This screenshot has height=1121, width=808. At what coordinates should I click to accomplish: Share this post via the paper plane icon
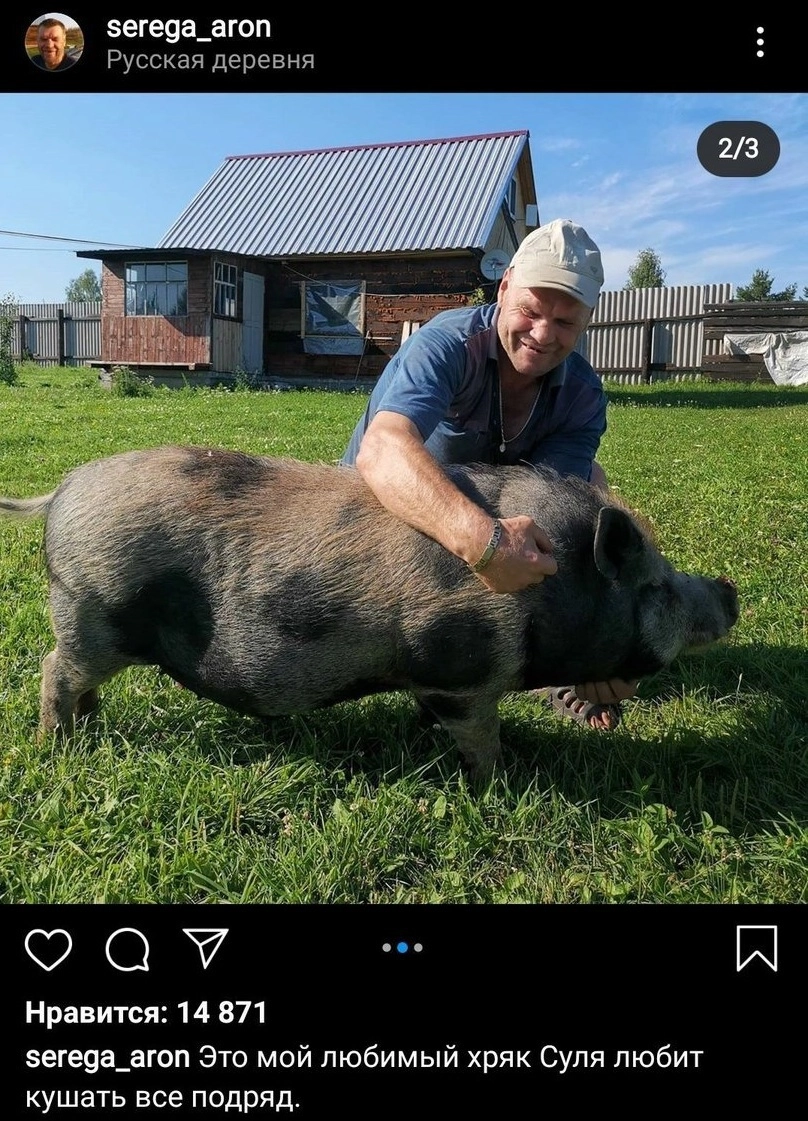[206, 947]
